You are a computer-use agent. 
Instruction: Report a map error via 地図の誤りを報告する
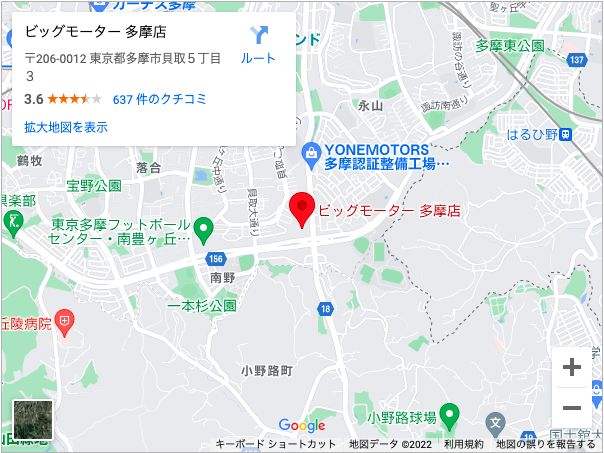pyautogui.click(x=545, y=444)
